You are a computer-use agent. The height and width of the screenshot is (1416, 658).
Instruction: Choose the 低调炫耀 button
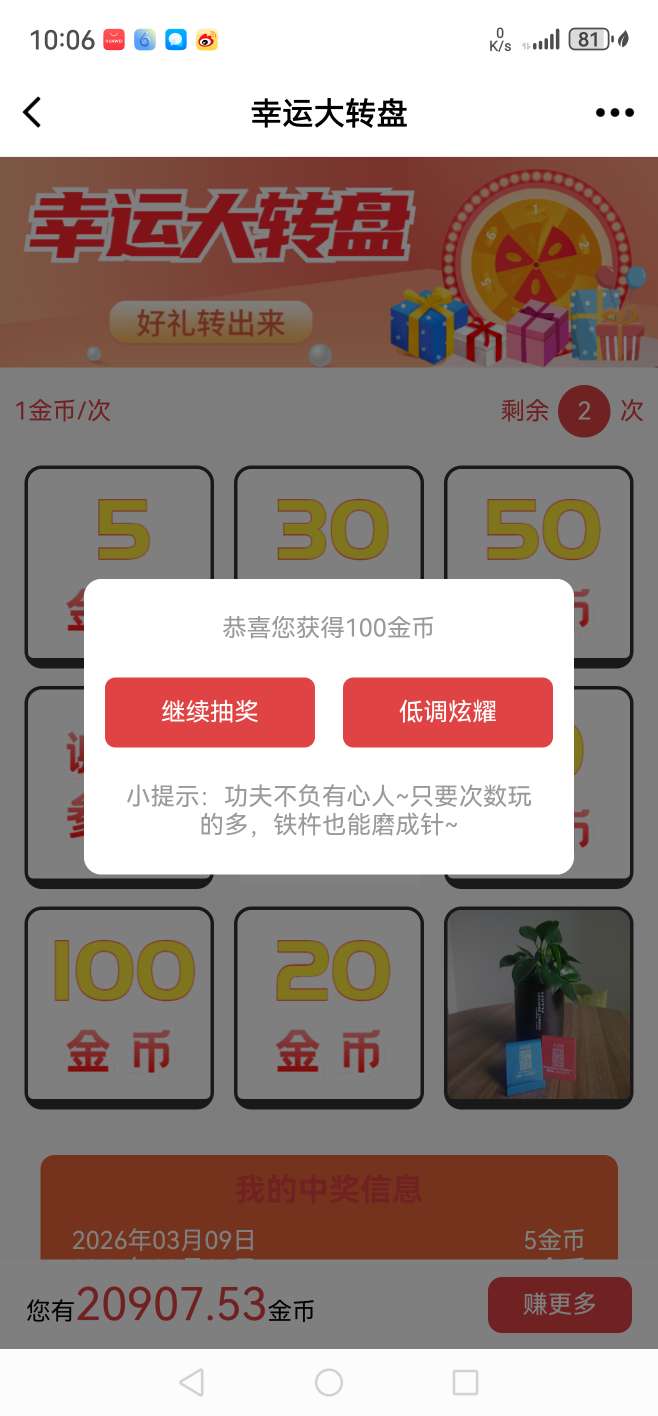pos(448,712)
